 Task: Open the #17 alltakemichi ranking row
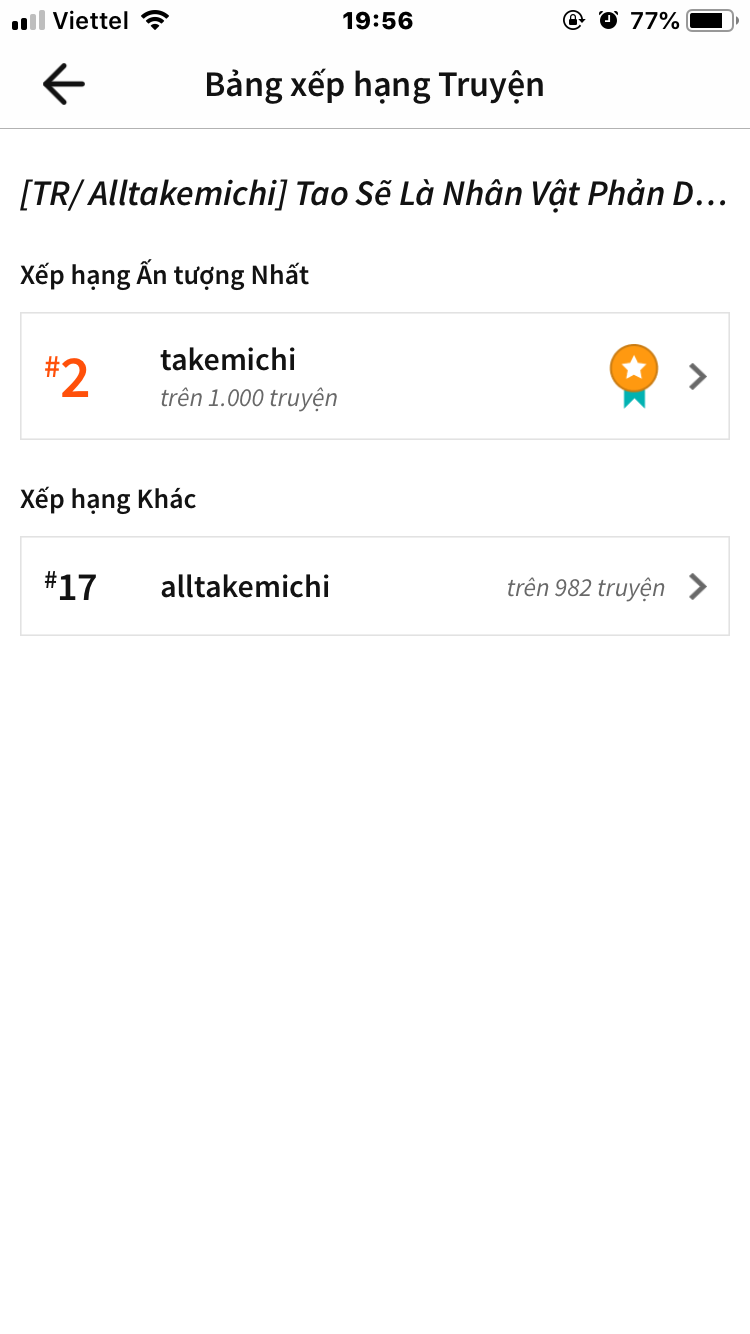(374, 586)
